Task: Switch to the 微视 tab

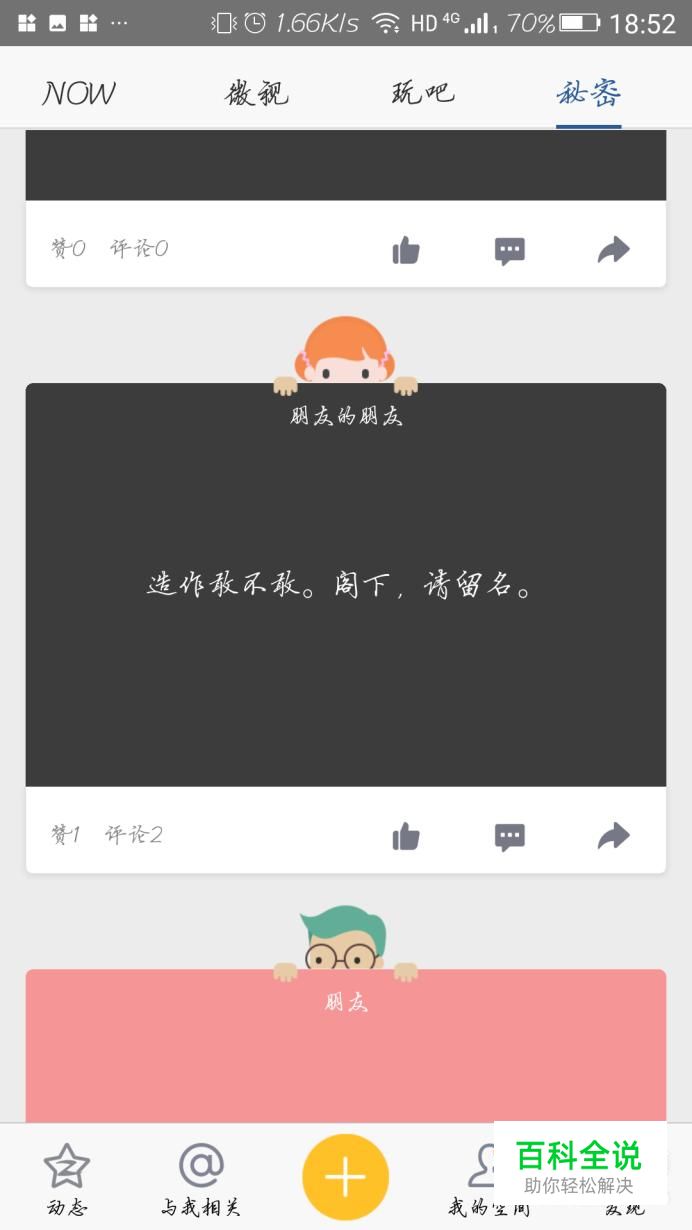Action: click(x=256, y=93)
